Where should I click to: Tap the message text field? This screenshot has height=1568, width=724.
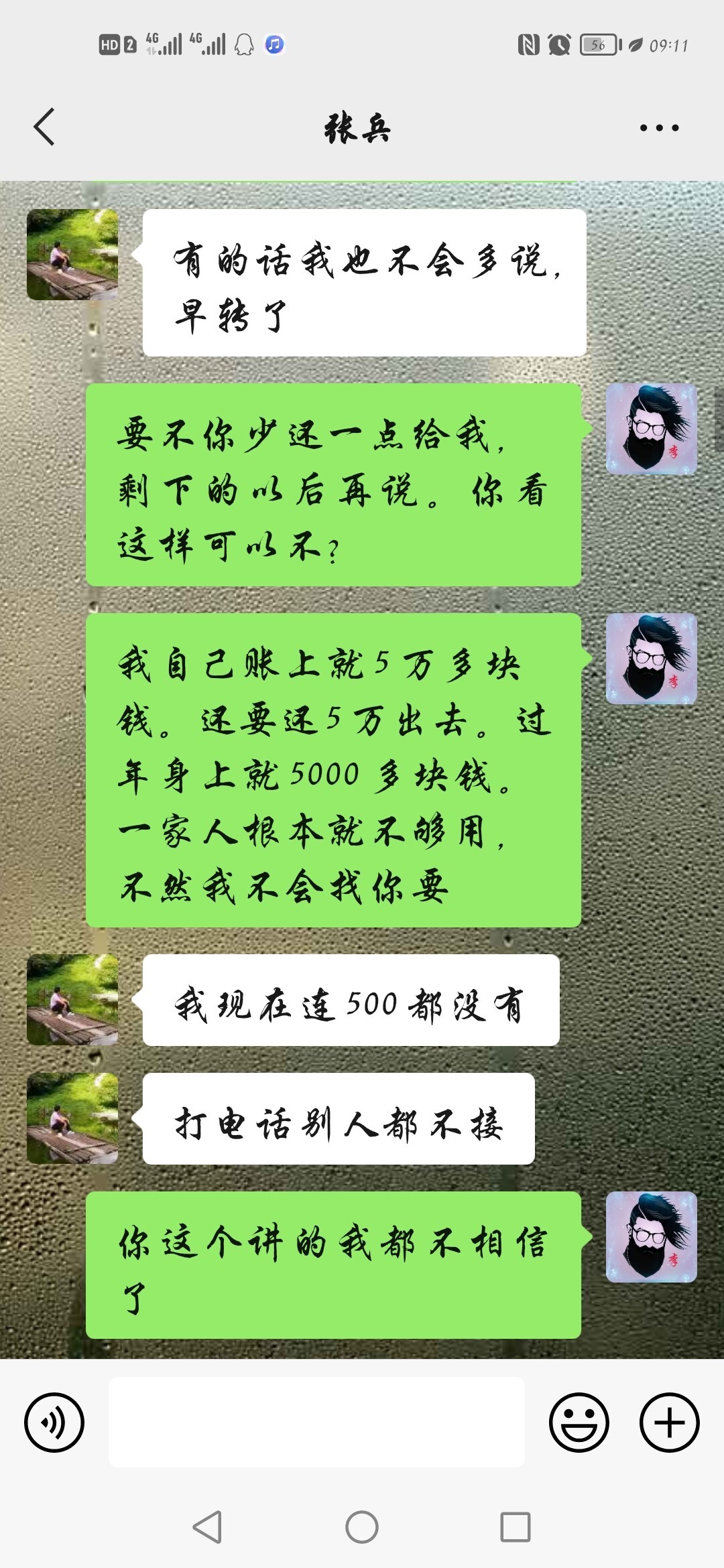tap(316, 1422)
